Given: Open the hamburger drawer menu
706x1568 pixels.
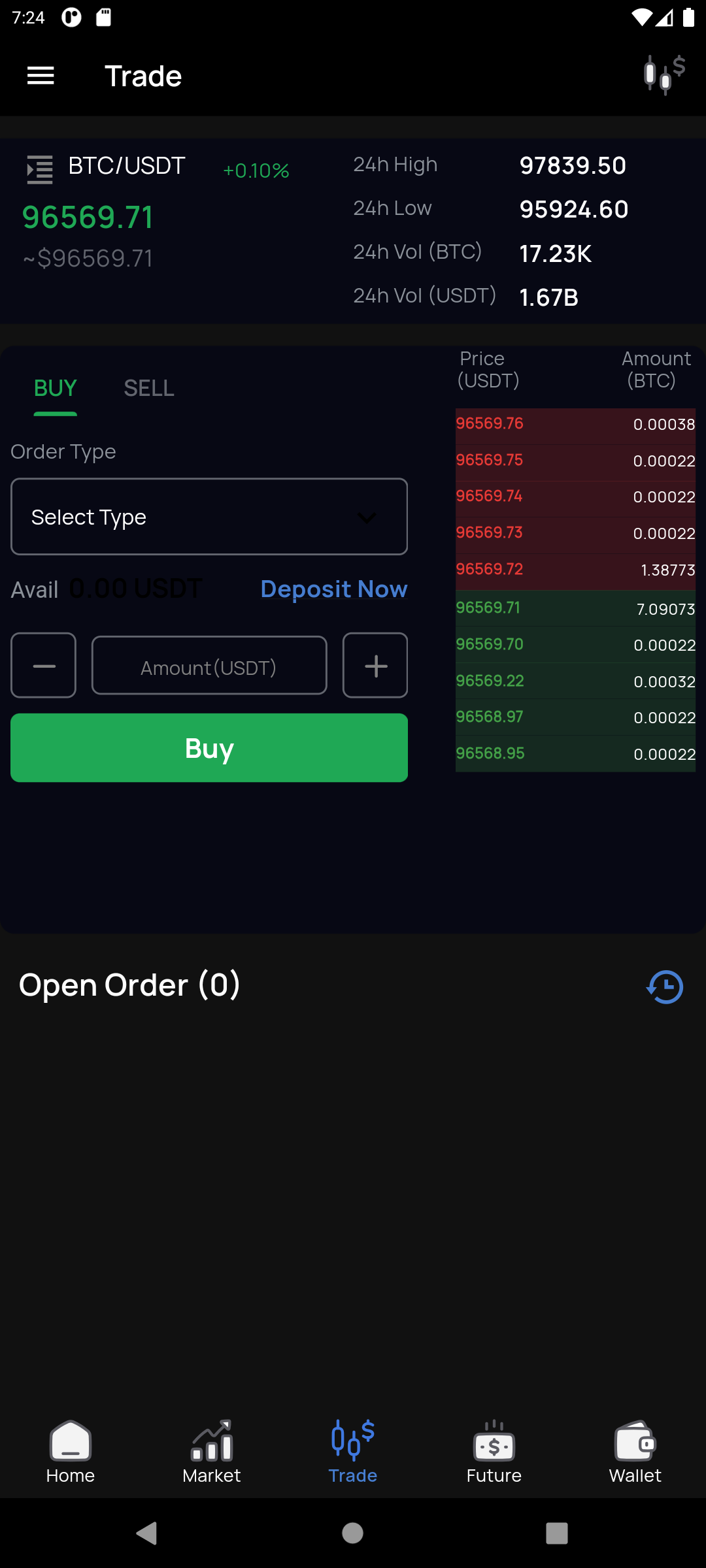Looking at the screenshot, I should coord(41,76).
